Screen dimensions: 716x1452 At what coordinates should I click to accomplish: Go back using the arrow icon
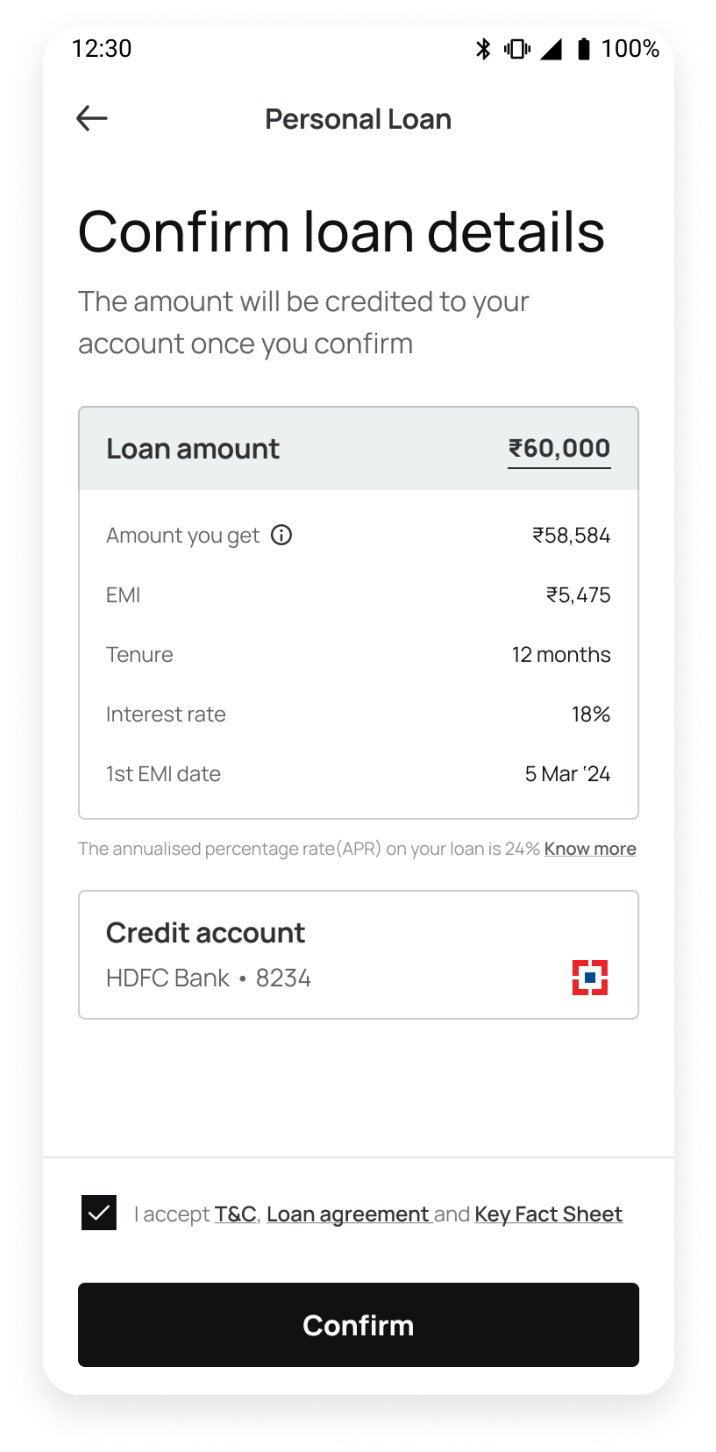click(91, 118)
